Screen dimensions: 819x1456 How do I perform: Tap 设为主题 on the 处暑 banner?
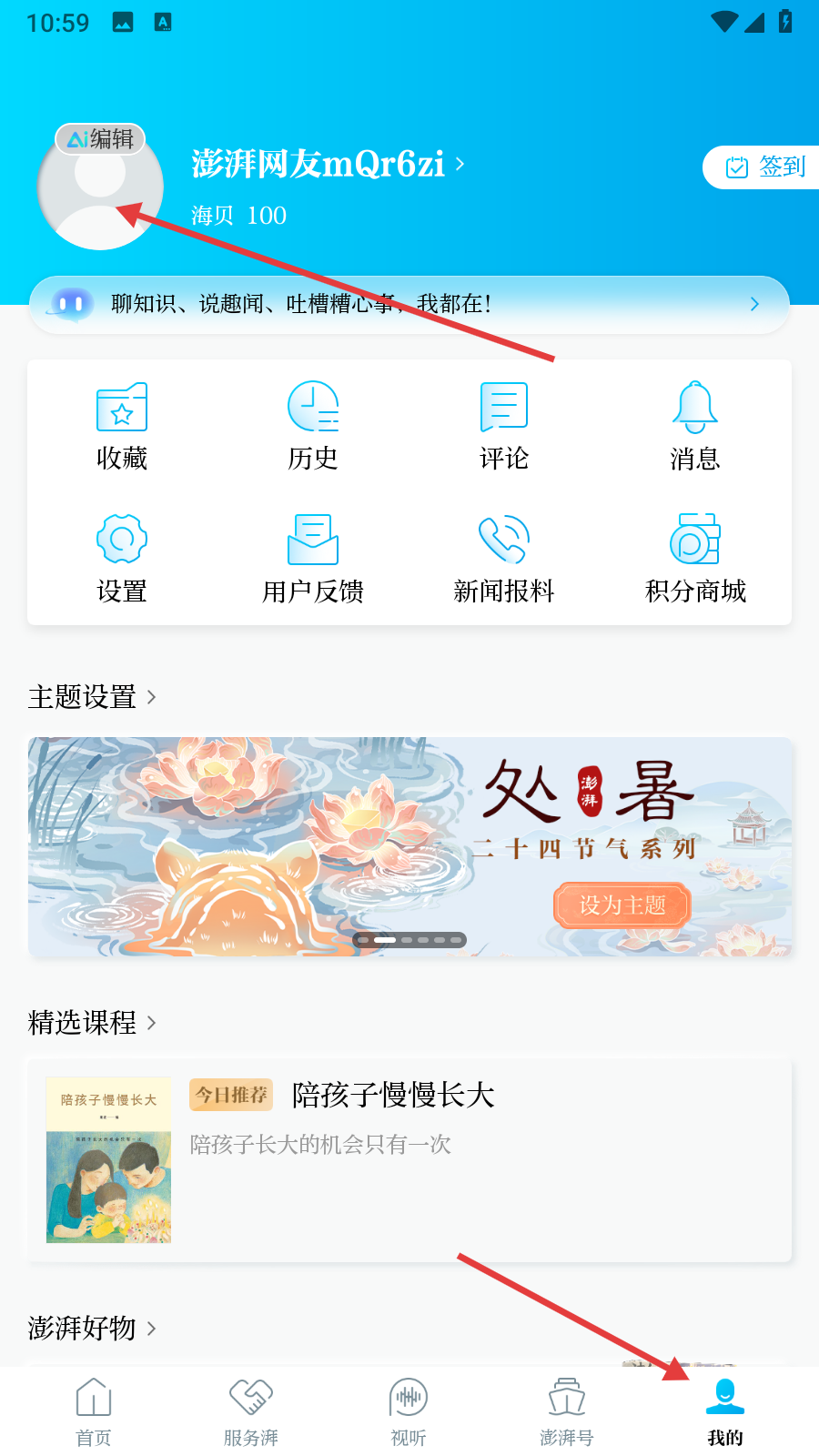pyautogui.click(x=622, y=905)
